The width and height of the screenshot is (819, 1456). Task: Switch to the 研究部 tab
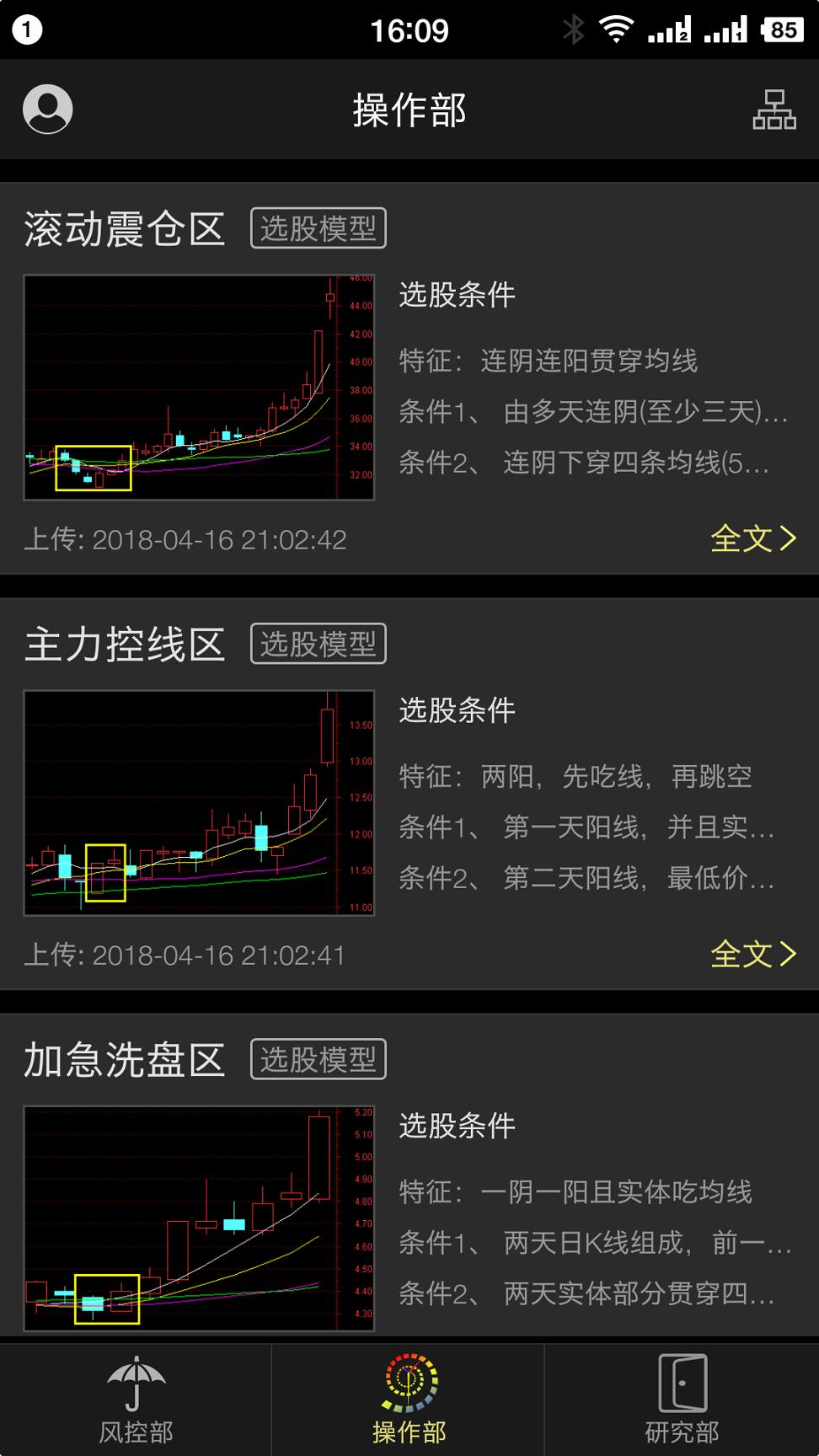tap(682, 1399)
